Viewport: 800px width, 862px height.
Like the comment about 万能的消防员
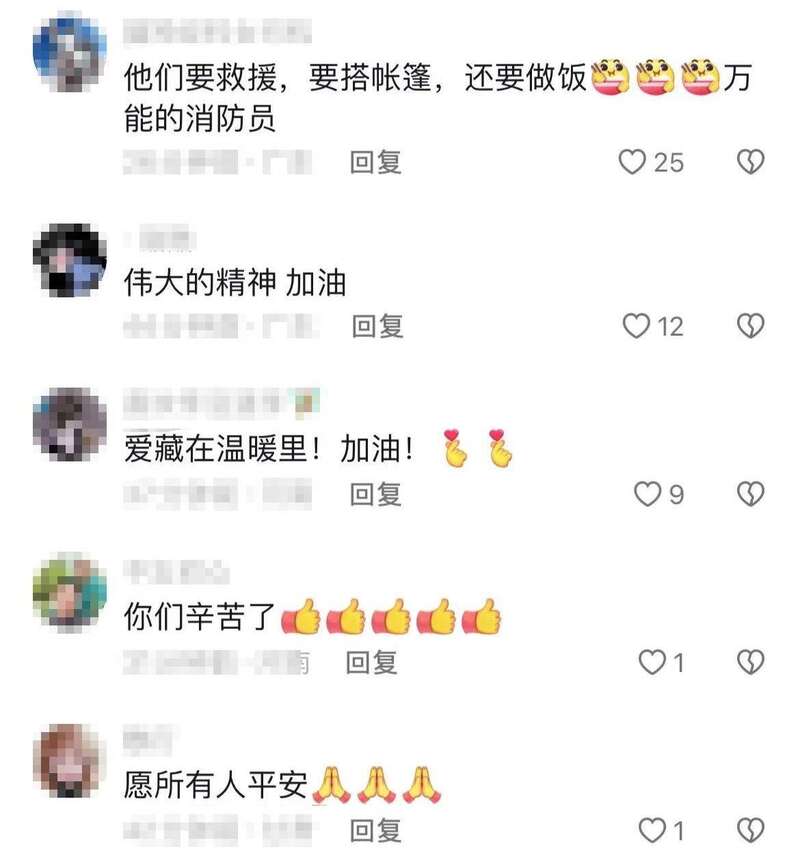(x=632, y=162)
